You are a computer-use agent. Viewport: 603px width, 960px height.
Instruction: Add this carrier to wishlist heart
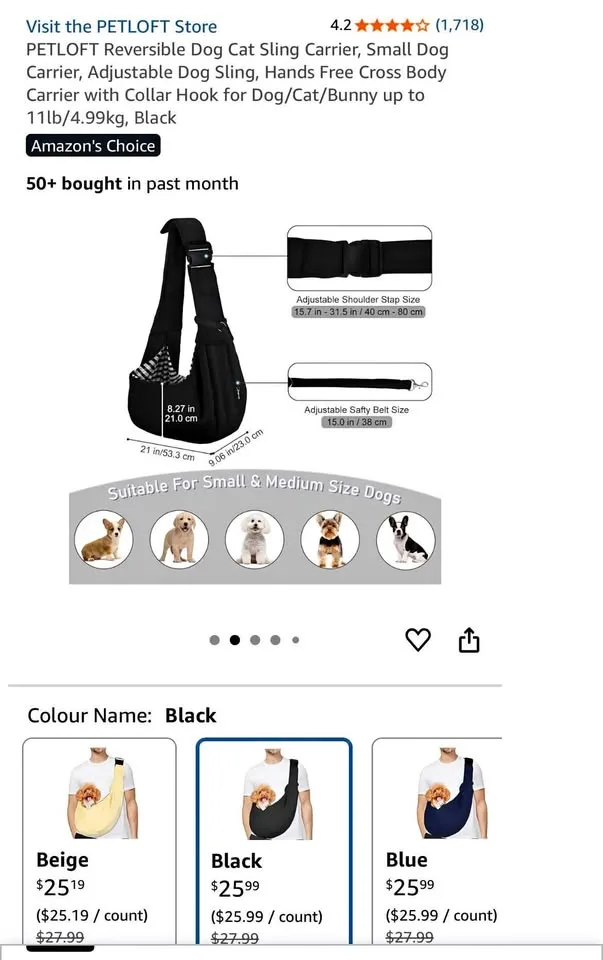coord(418,640)
